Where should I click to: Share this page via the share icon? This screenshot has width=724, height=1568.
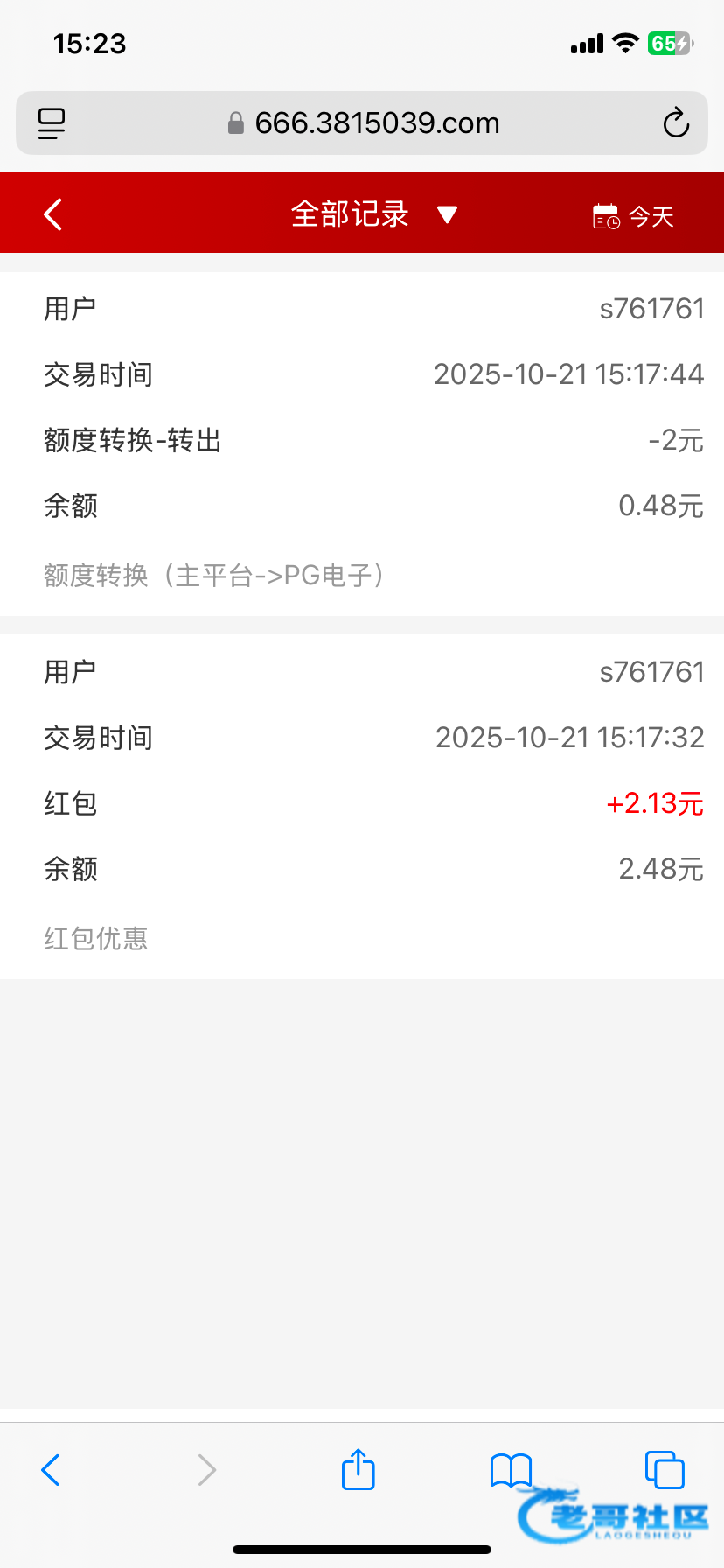[x=359, y=1469]
